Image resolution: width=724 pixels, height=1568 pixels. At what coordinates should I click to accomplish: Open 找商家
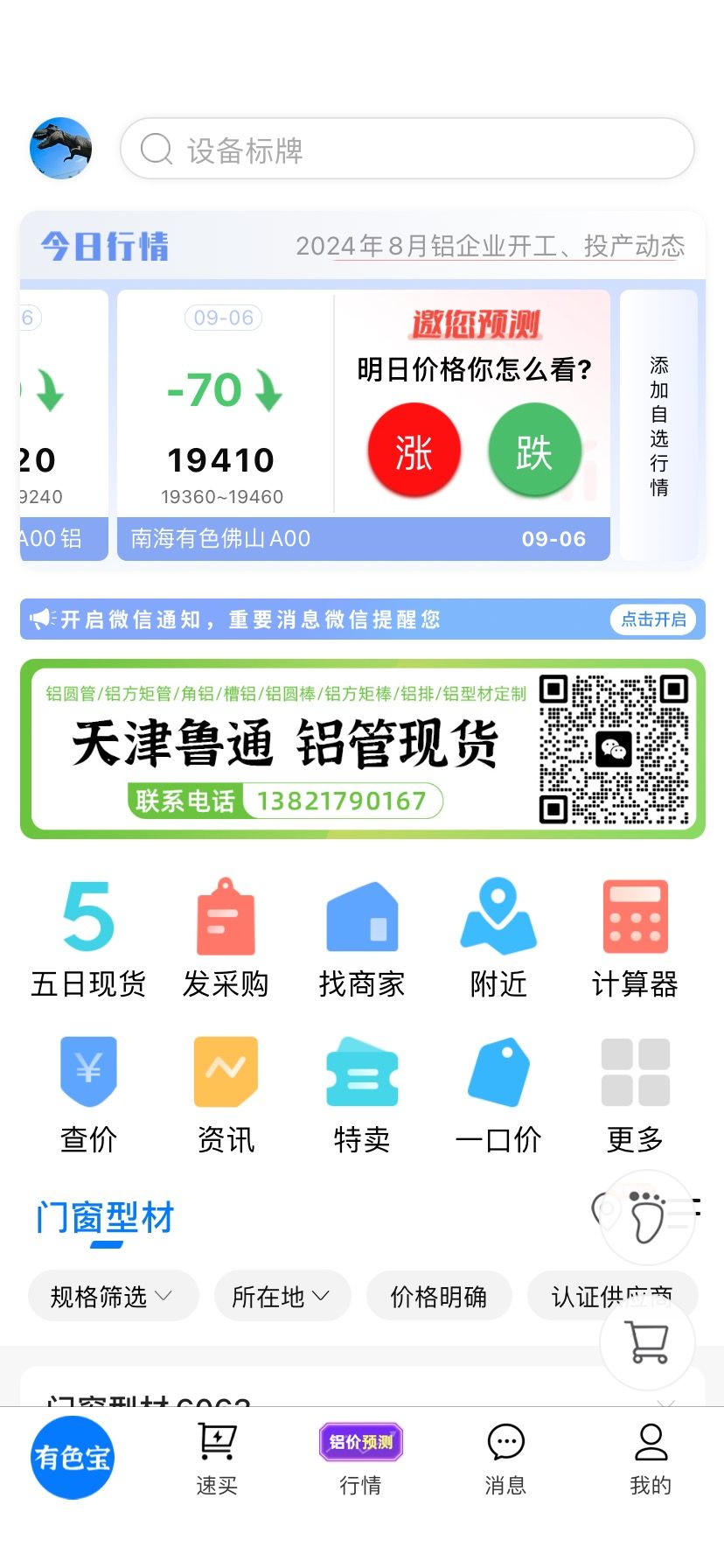pyautogui.click(x=362, y=940)
